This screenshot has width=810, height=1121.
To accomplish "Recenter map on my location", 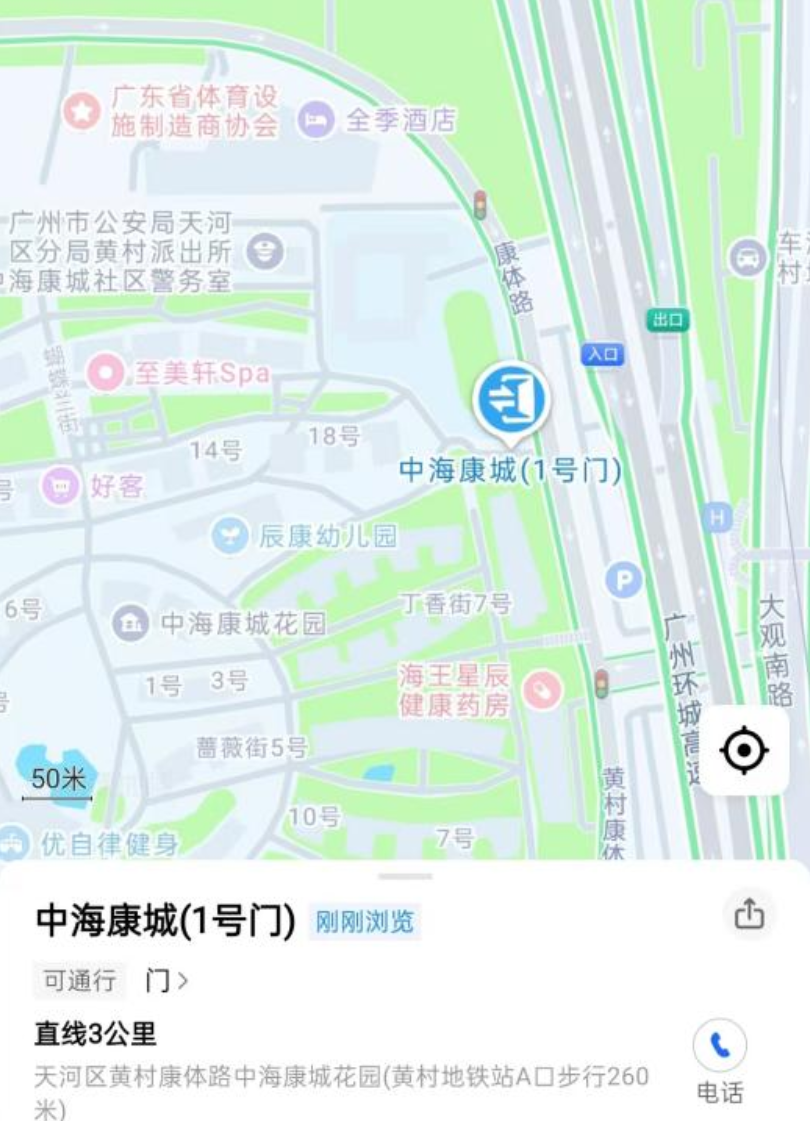I will 744,750.
